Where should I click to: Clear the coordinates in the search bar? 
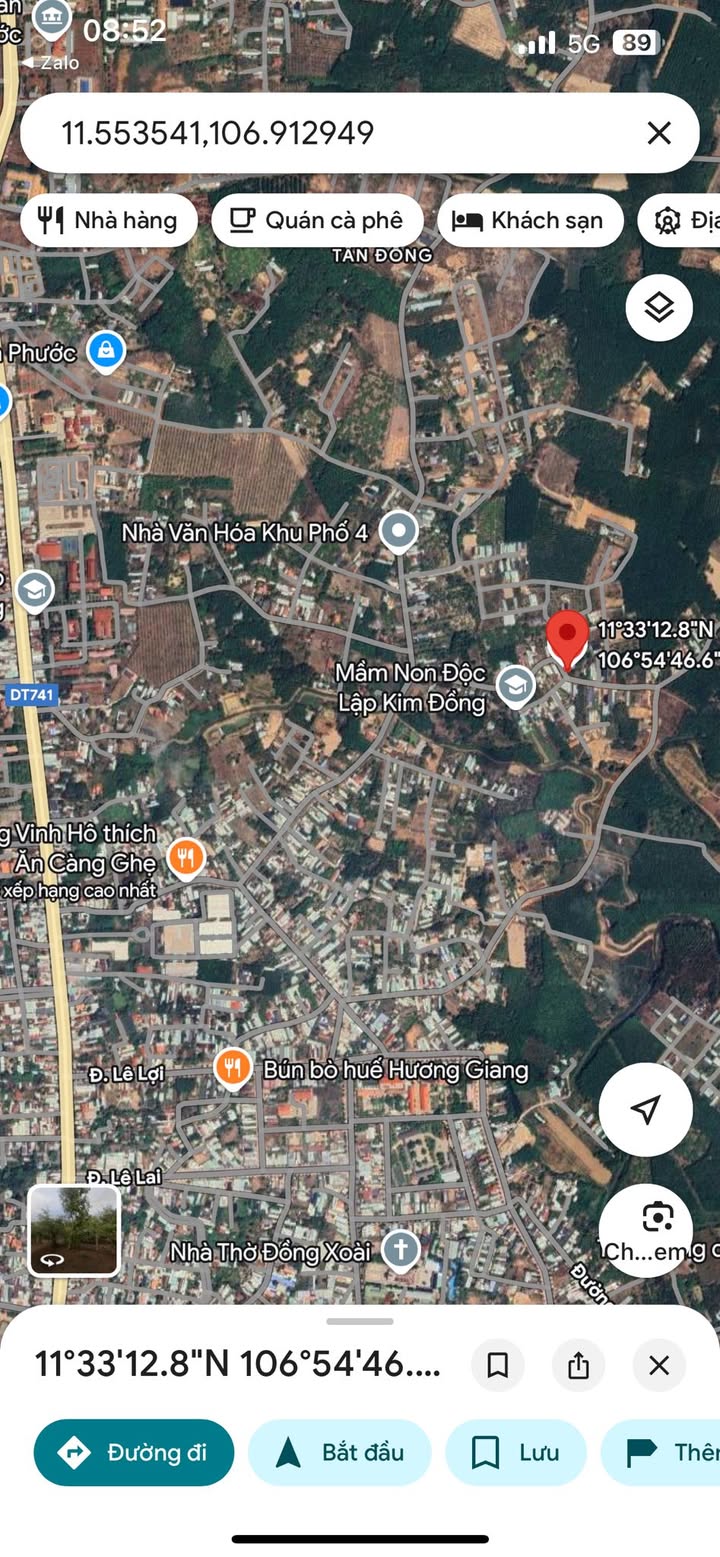pyautogui.click(x=658, y=133)
